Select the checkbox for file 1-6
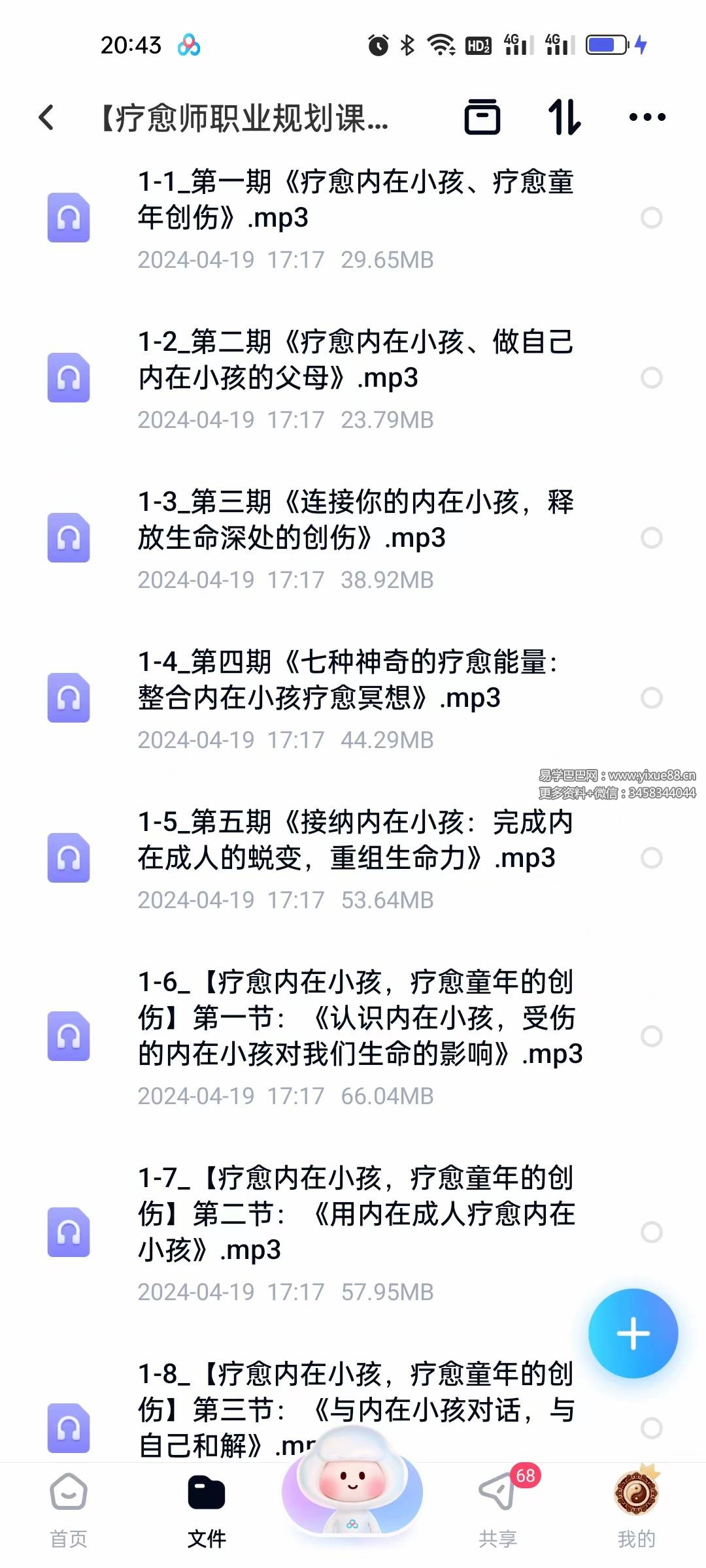The image size is (706, 1568). pyautogui.click(x=651, y=1036)
